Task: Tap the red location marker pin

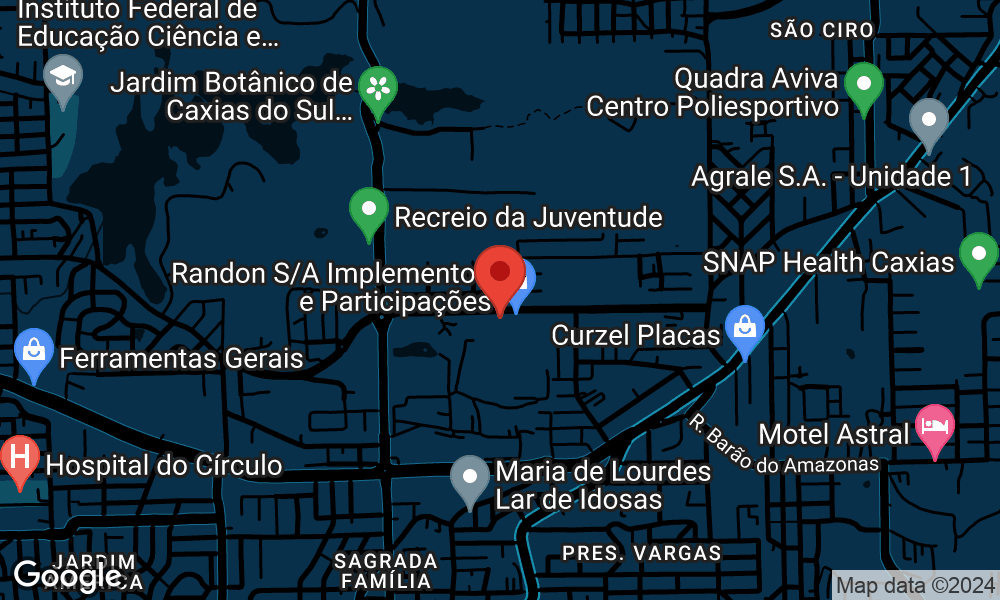Action: click(x=499, y=274)
